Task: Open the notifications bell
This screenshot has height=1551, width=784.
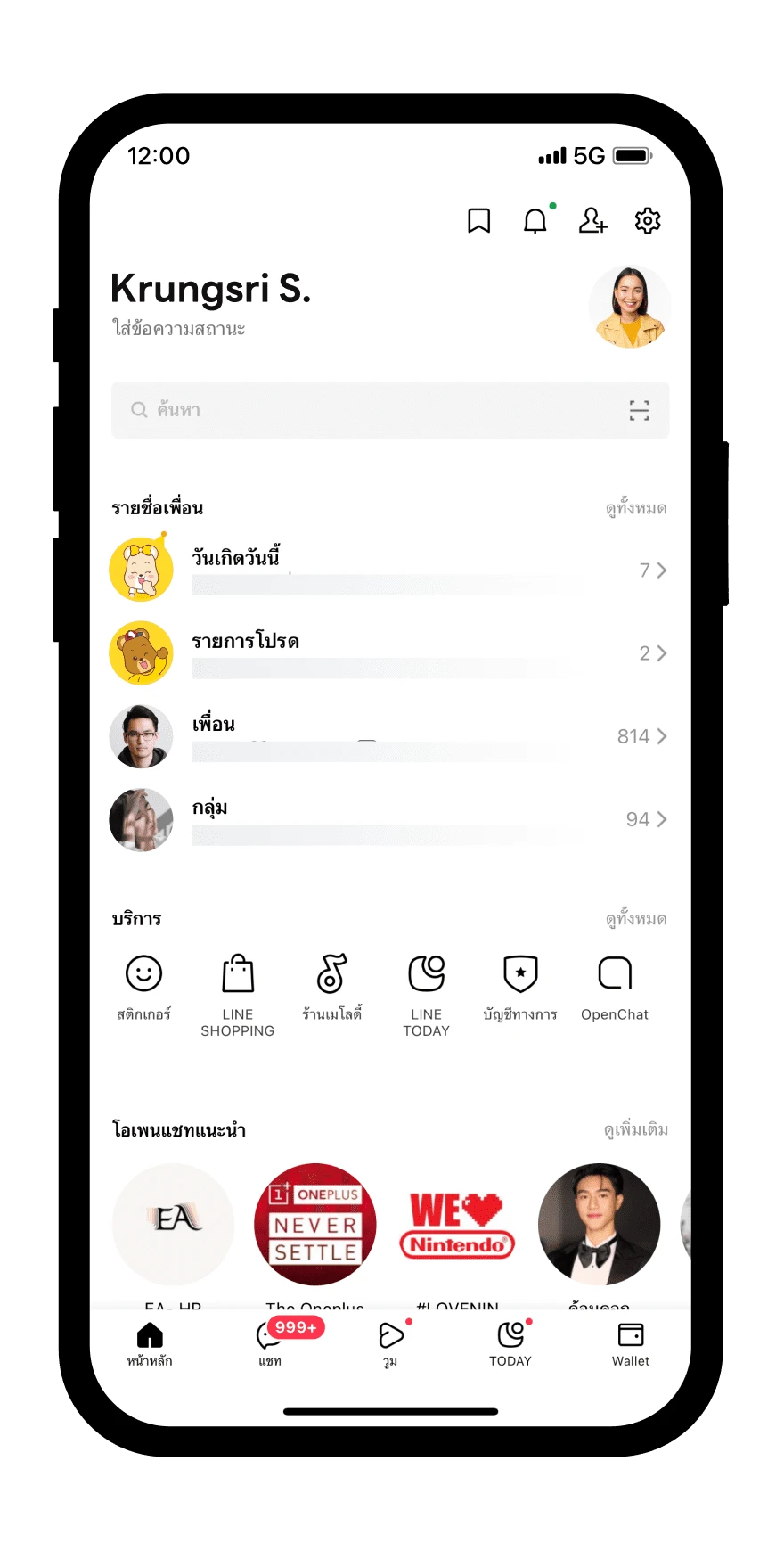Action: [x=535, y=220]
